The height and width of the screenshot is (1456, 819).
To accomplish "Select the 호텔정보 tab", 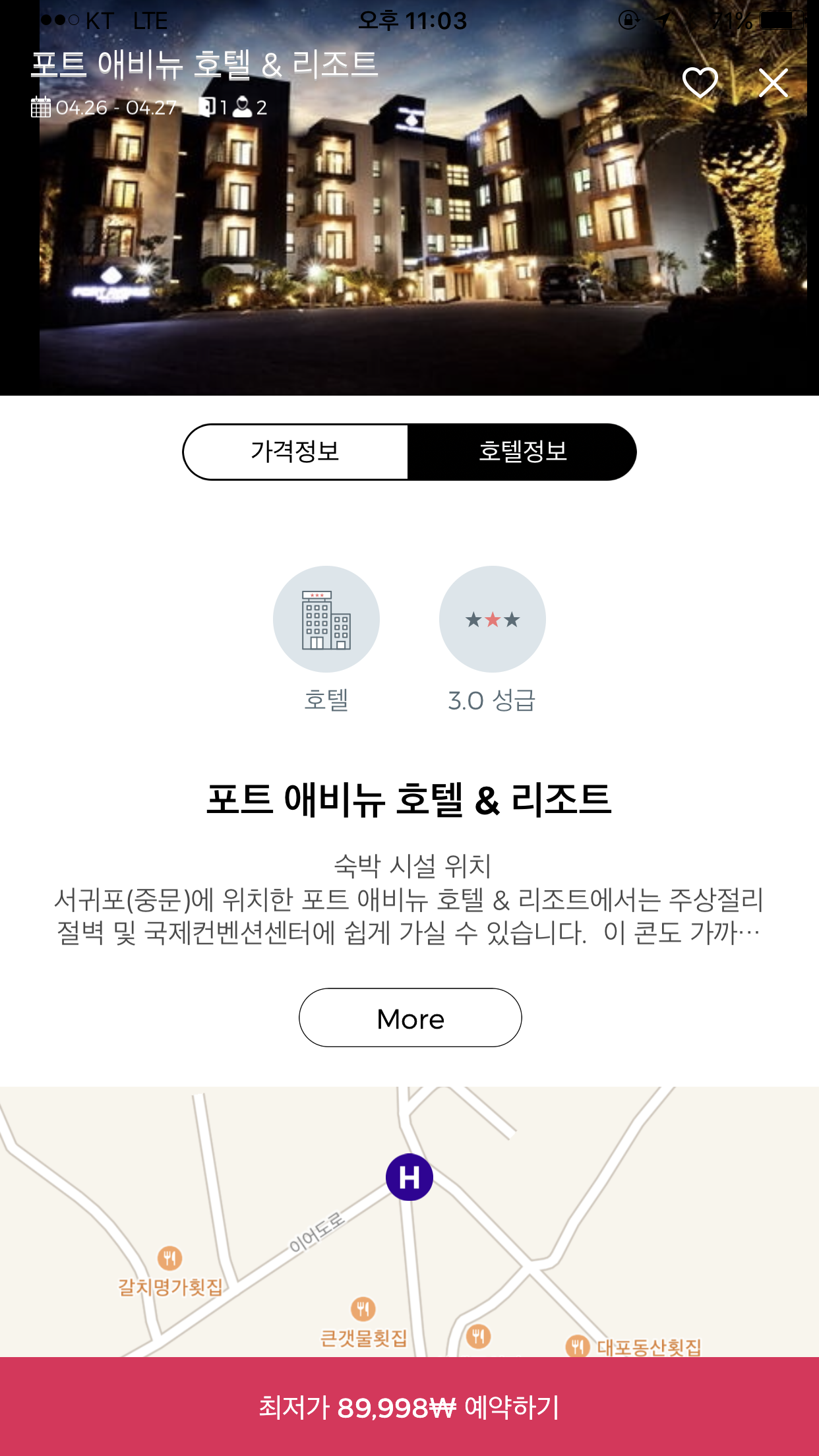I will tap(524, 451).
